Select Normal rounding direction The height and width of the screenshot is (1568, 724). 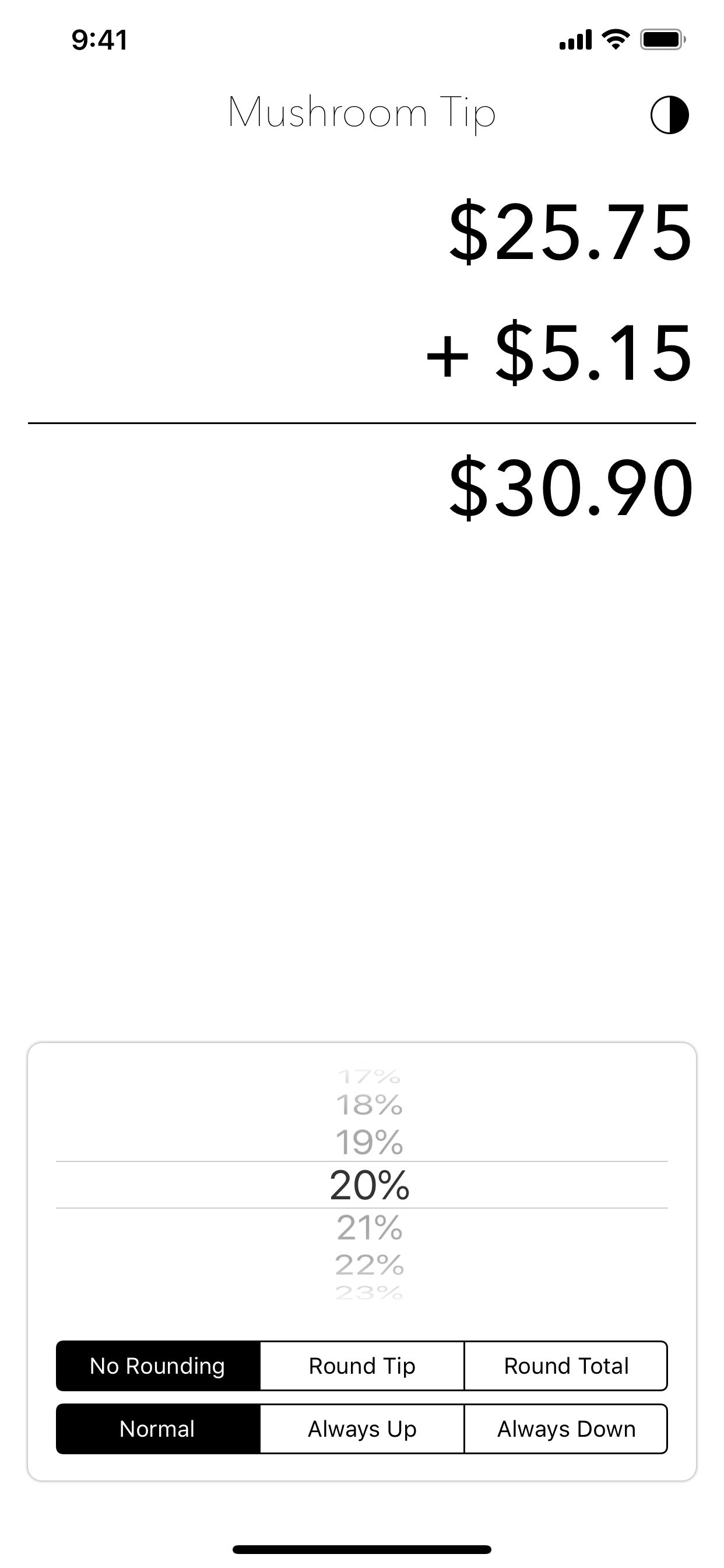click(158, 1429)
